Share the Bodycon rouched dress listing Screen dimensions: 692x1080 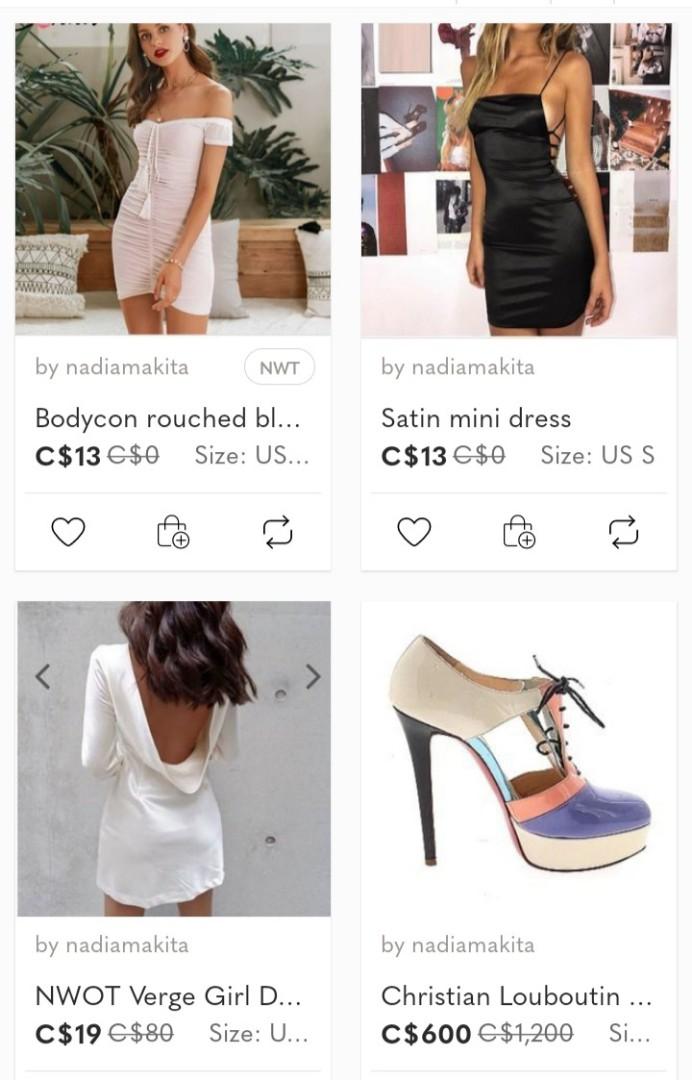pos(278,532)
